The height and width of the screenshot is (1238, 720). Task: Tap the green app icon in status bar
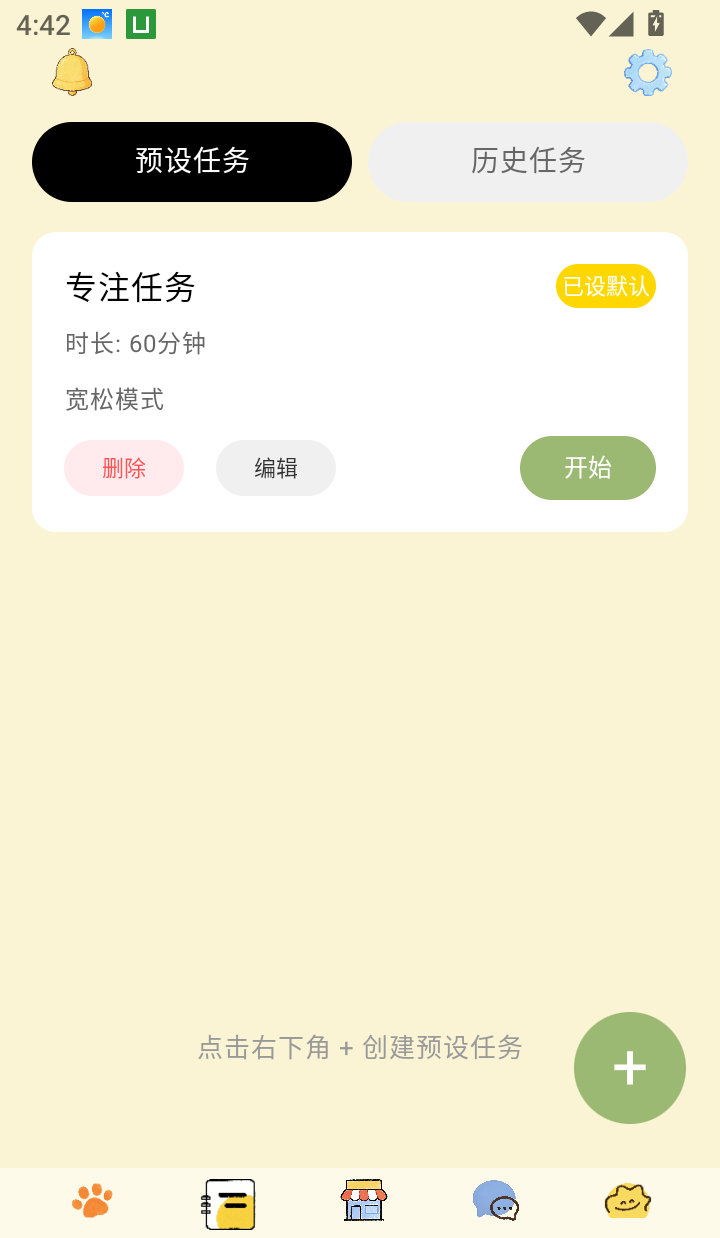click(x=140, y=22)
